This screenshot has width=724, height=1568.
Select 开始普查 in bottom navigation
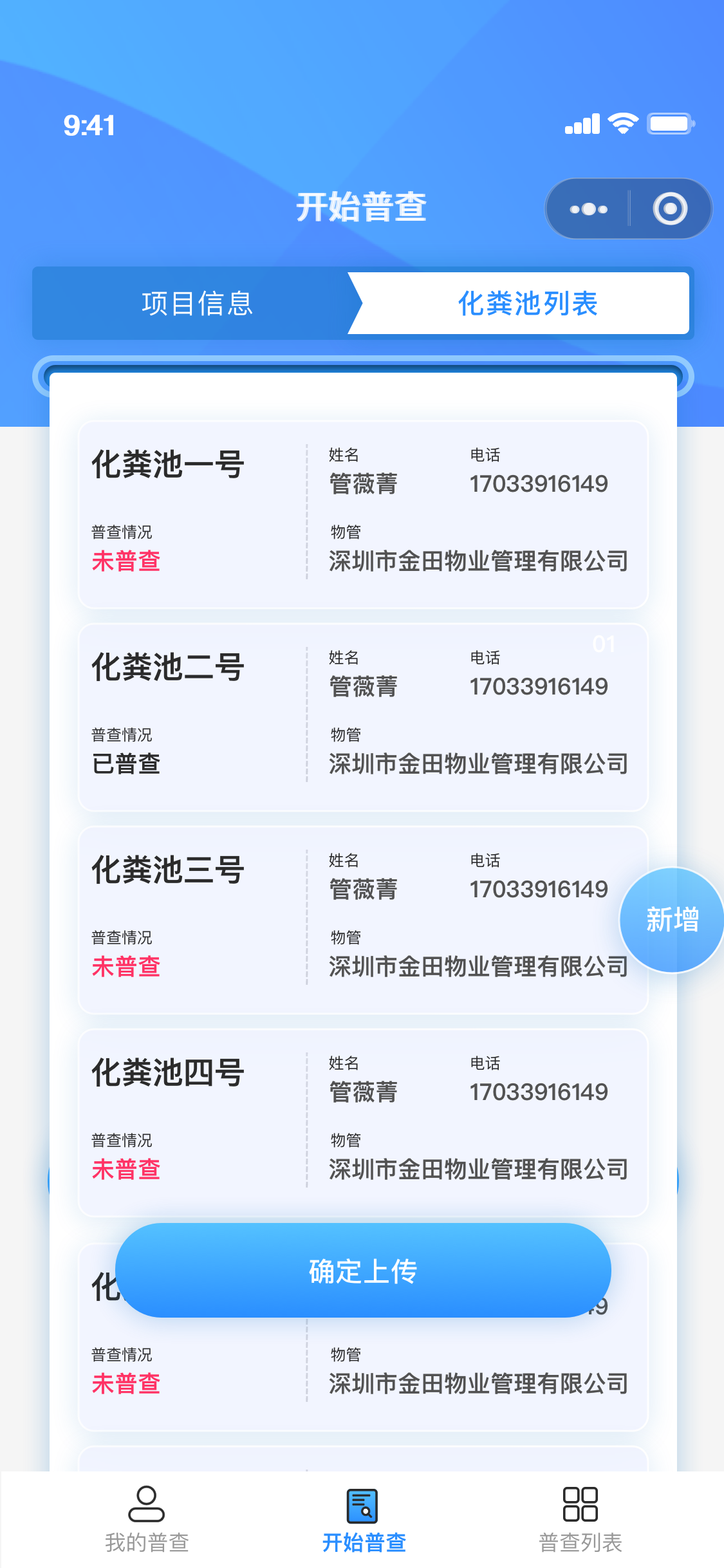point(364,1519)
